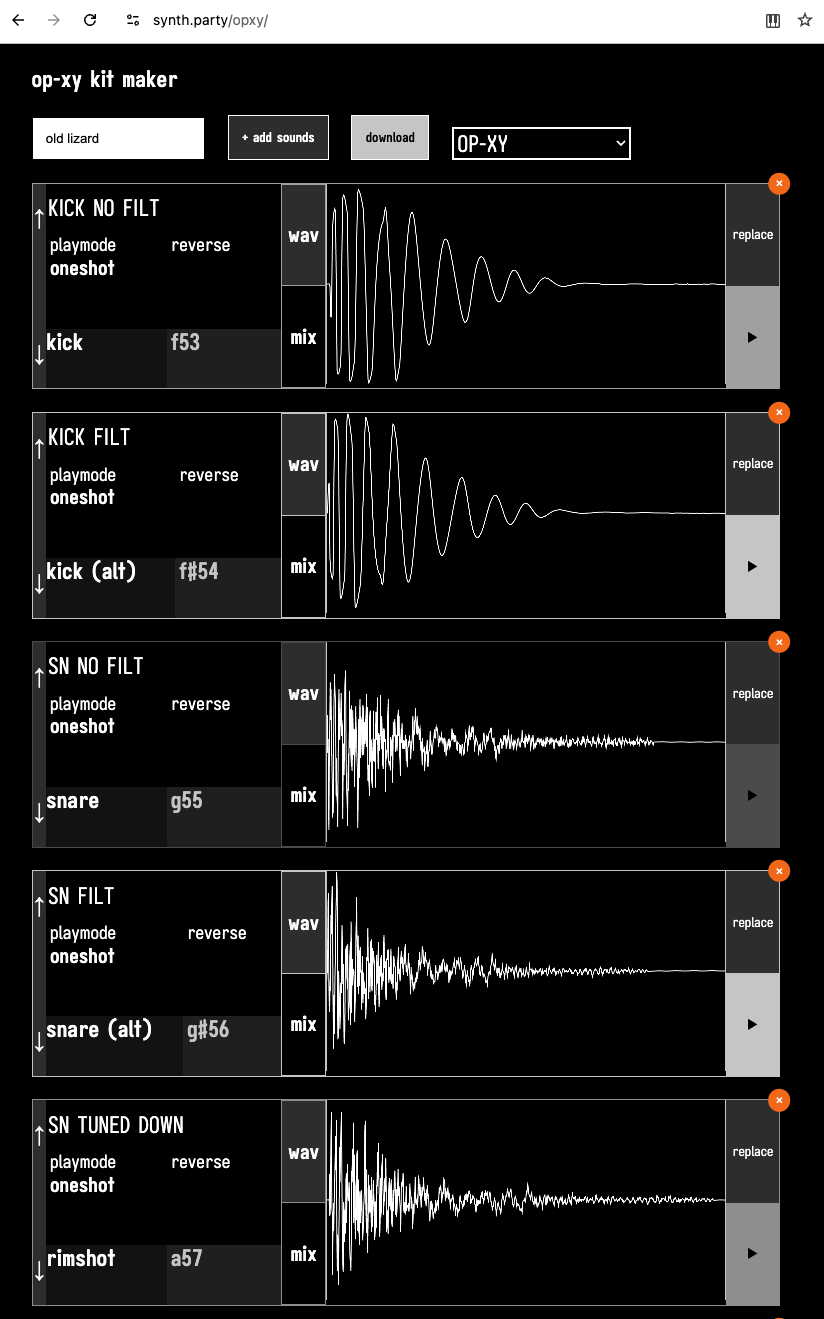Move KICK FILT up in the list

pos(39,447)
